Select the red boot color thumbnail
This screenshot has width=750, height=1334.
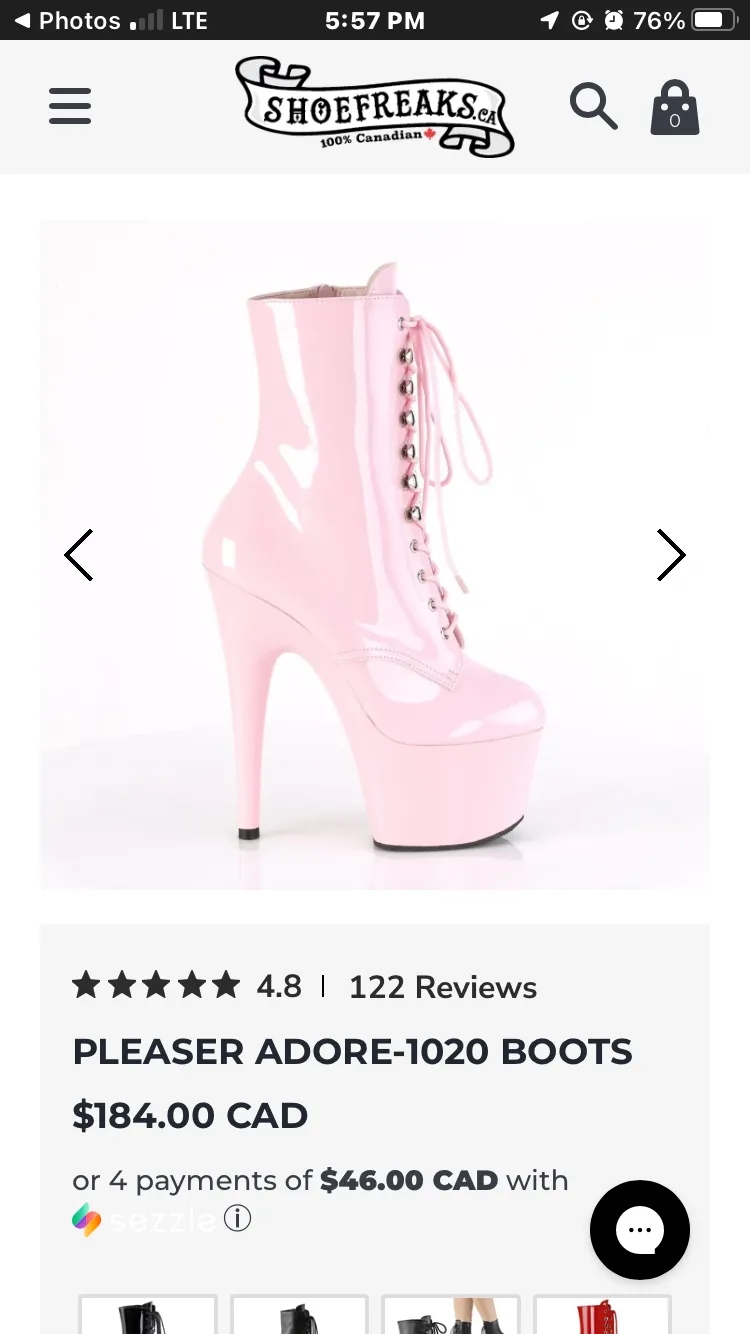click(x=602, y=1315)
